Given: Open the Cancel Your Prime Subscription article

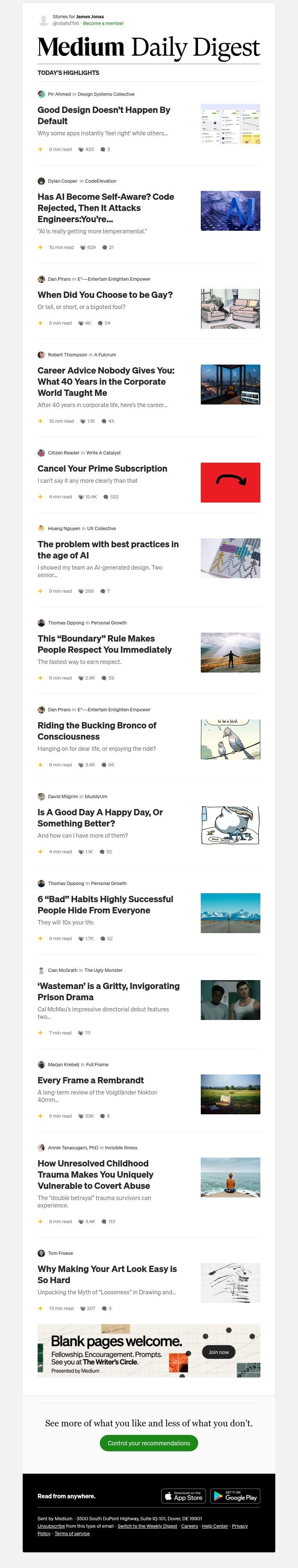Looking at the screenshot, I should (x=102, y=469).
